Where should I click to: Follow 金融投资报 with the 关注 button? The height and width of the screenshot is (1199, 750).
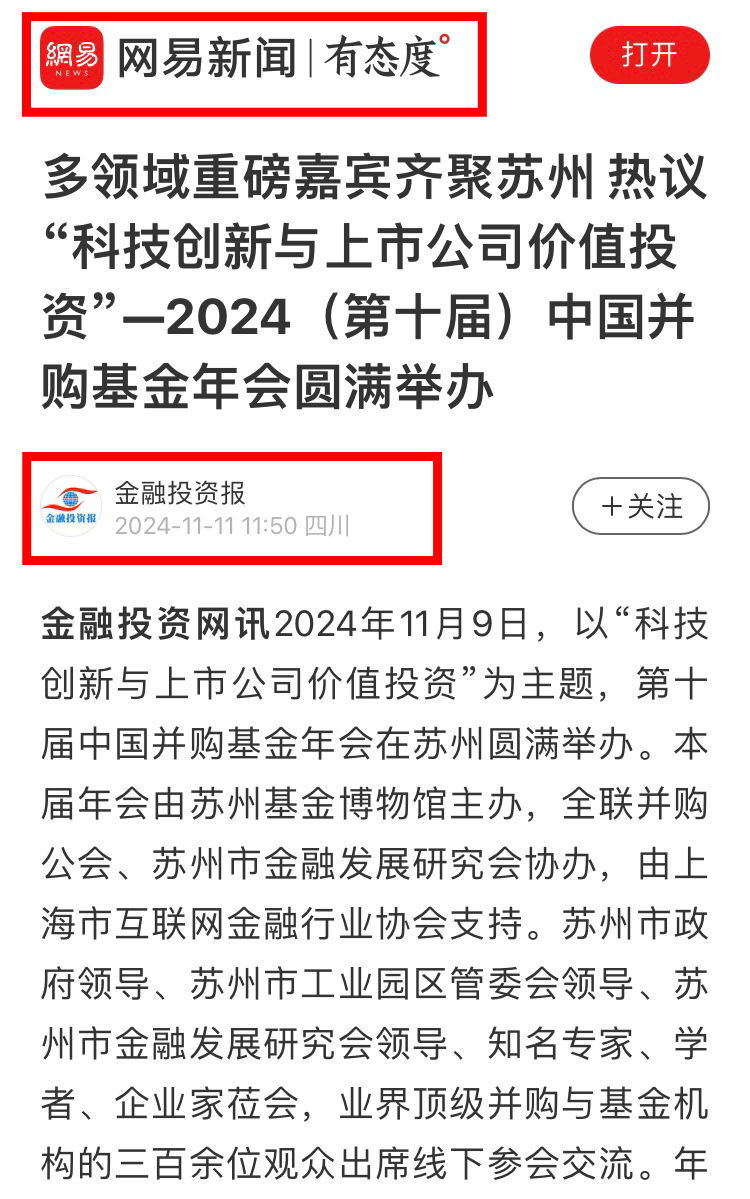click(641, 506)
